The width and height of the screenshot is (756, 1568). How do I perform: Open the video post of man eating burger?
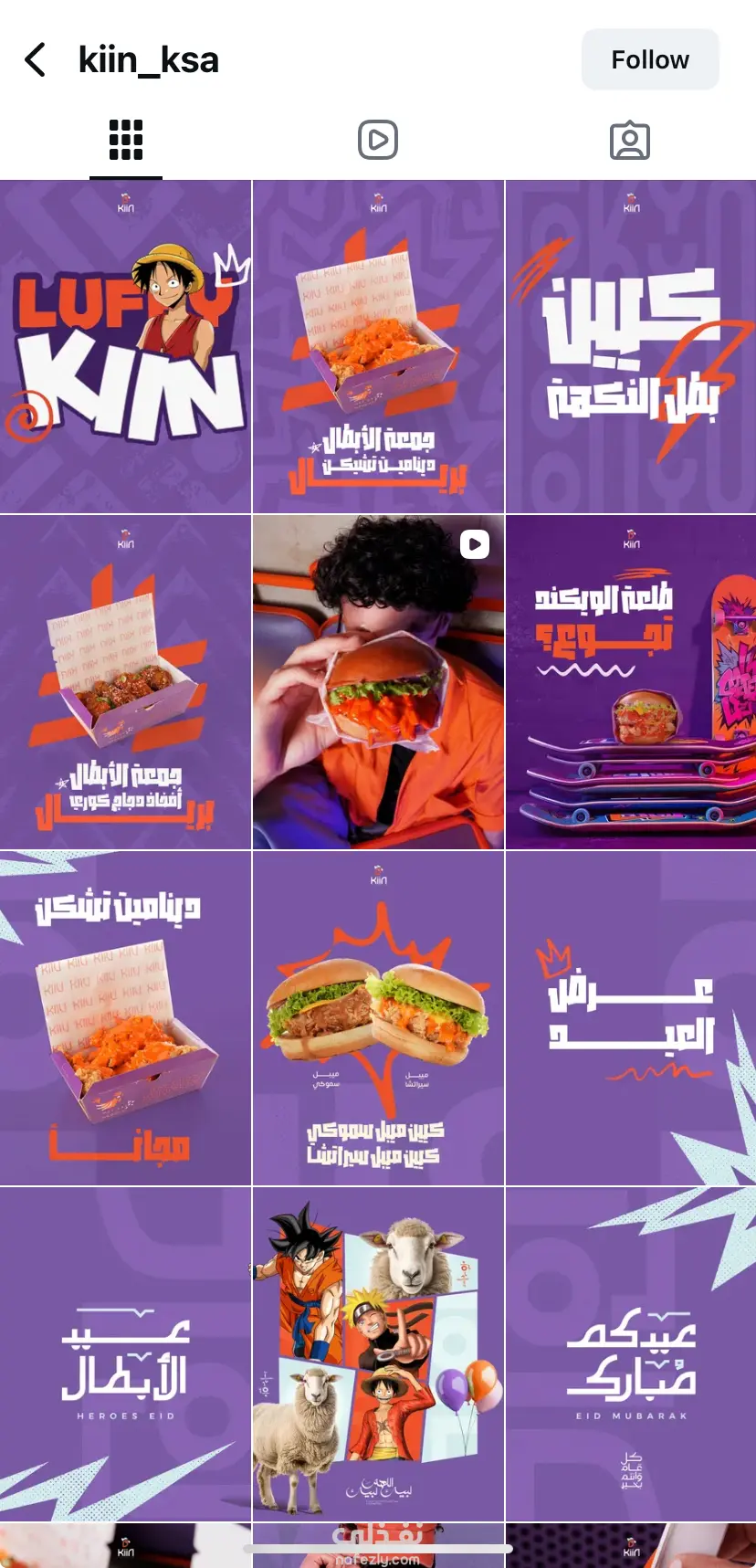[378, 682]
